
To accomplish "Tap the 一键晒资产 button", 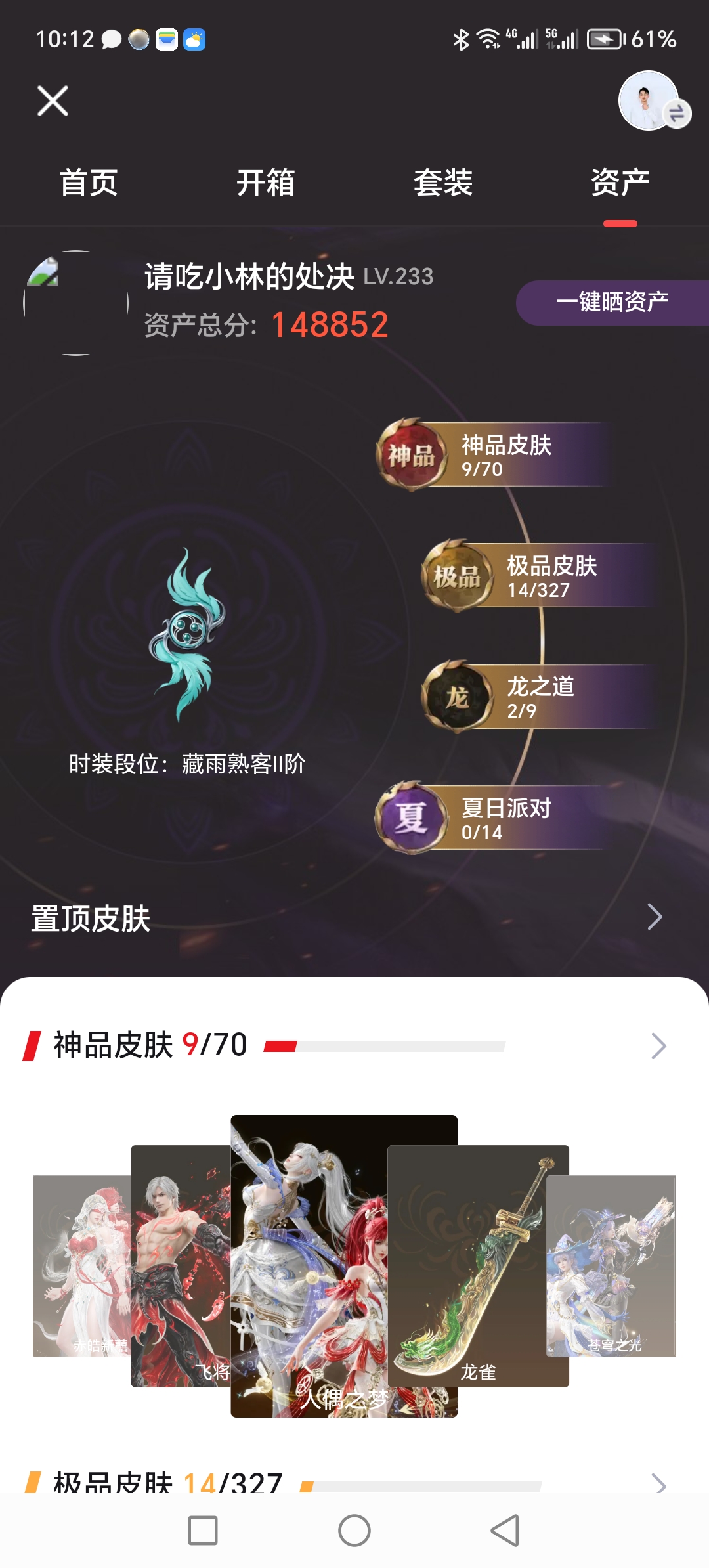I will coord(612,303).
